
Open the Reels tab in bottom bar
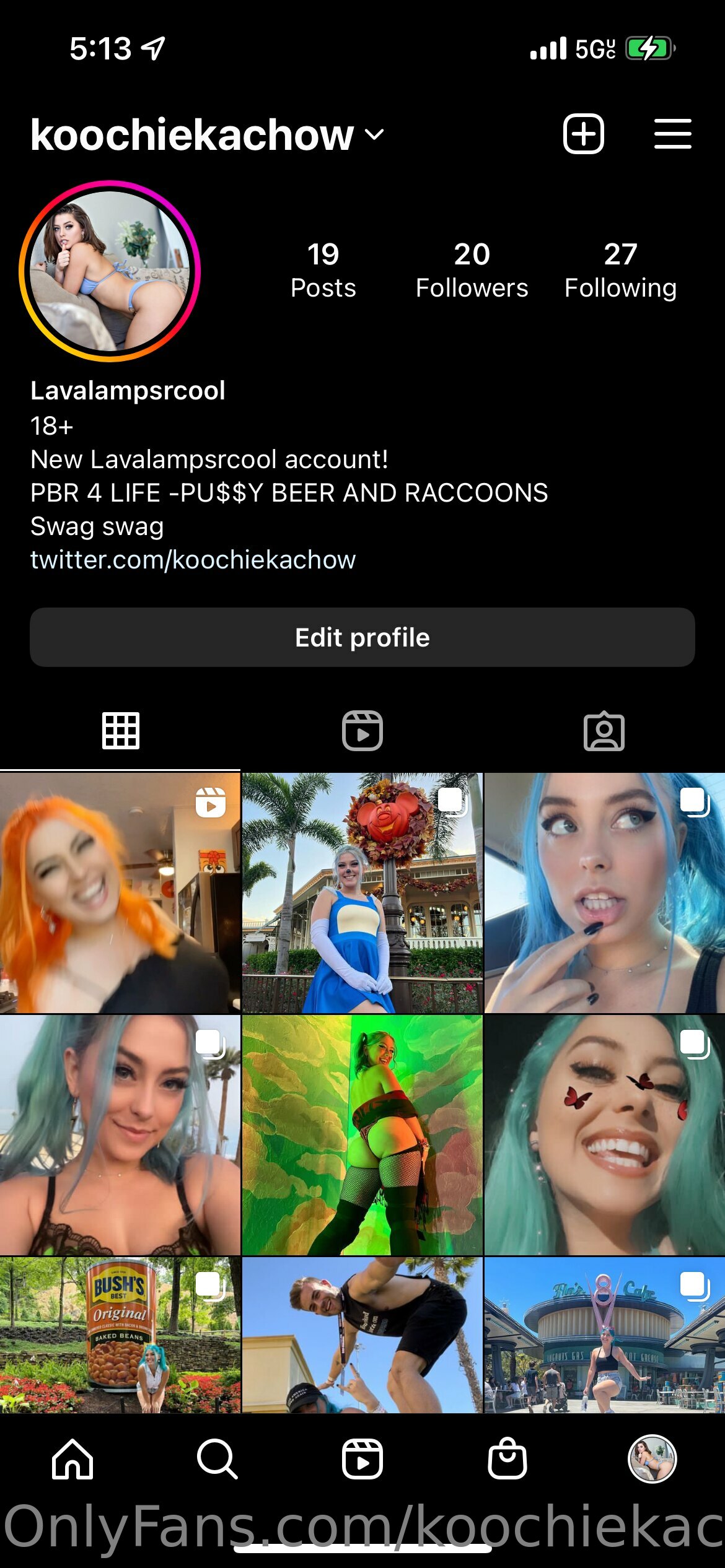pos(362,1459)
